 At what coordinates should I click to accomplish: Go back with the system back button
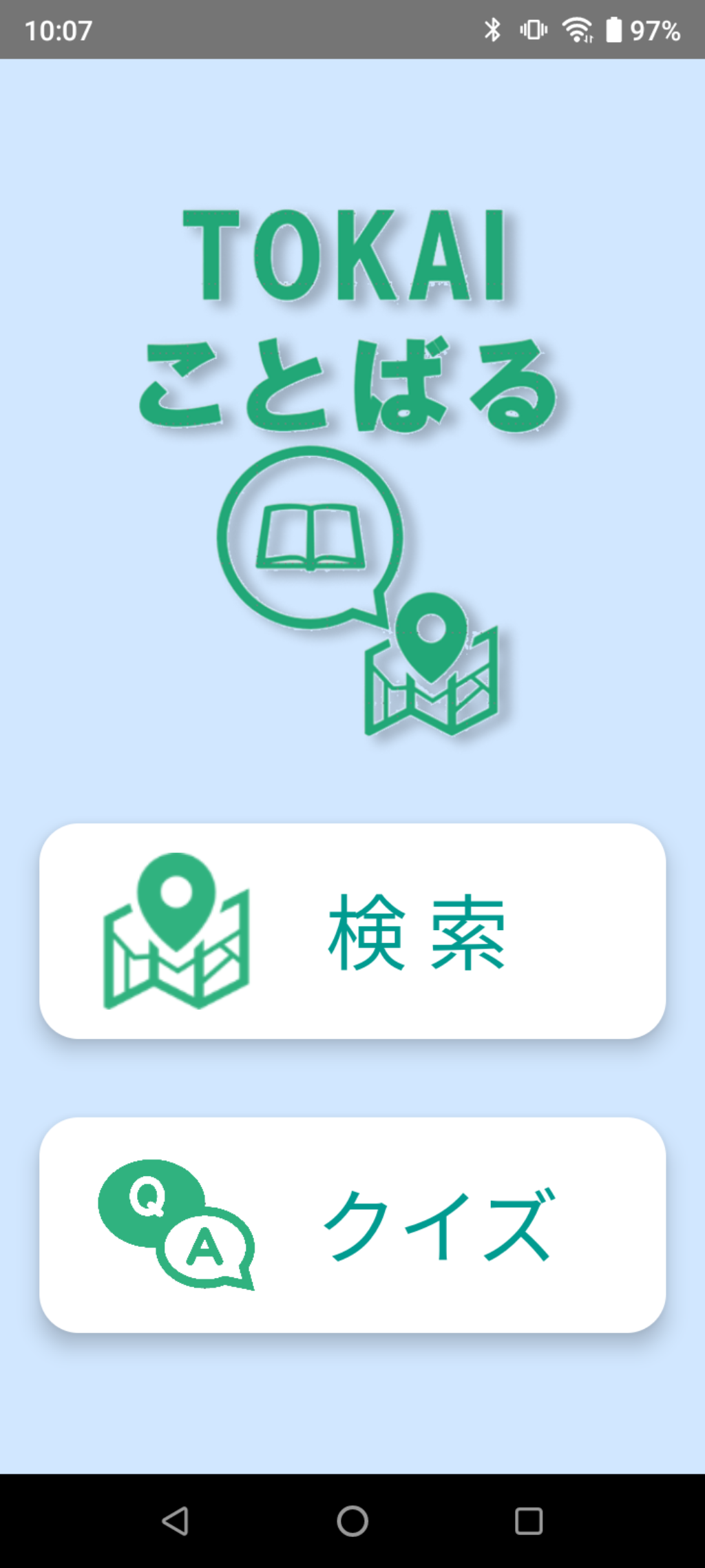[176, 1520]
